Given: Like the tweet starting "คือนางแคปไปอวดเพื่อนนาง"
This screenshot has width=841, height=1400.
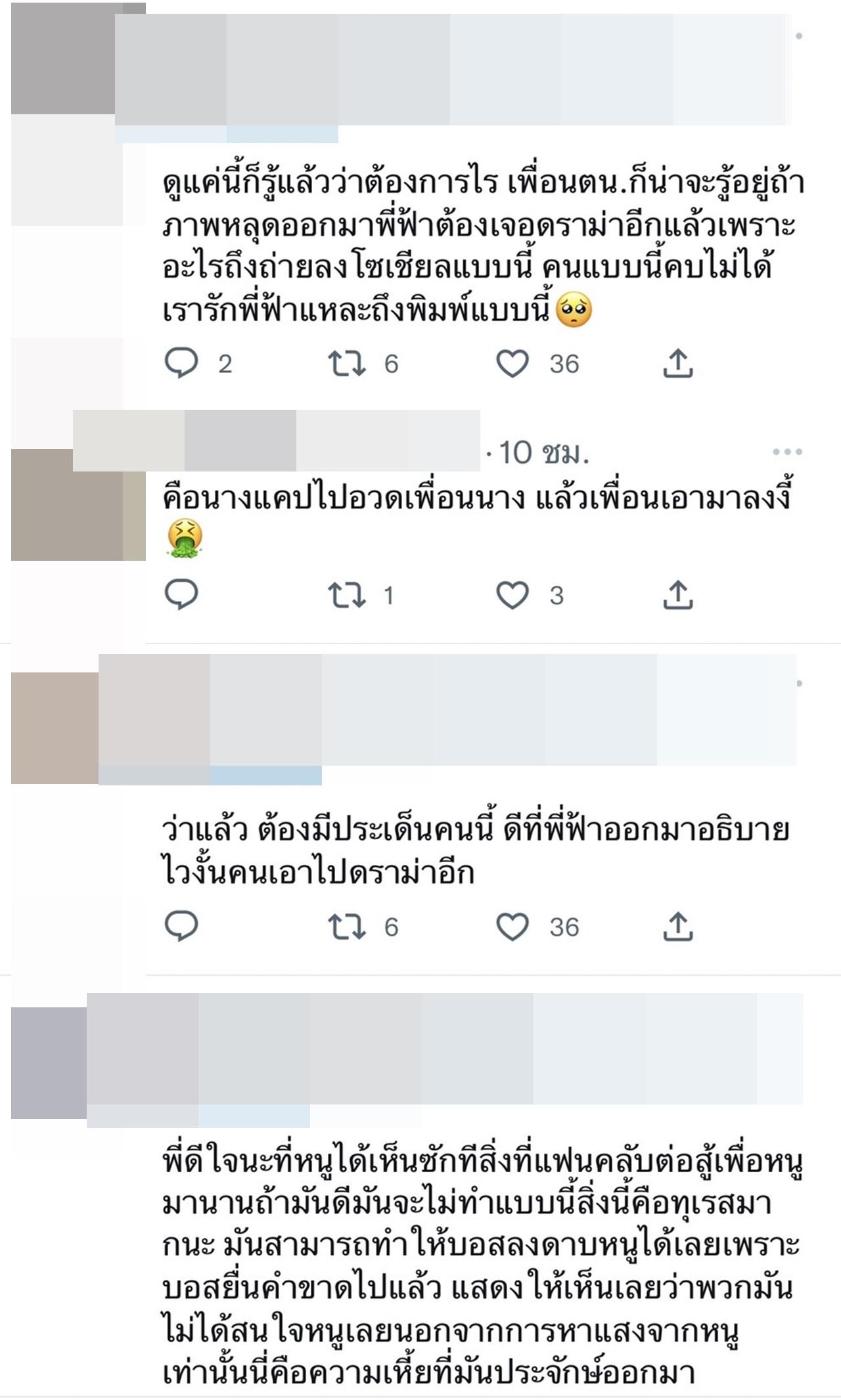Looking at the screenshot, I should click(512, 595).
